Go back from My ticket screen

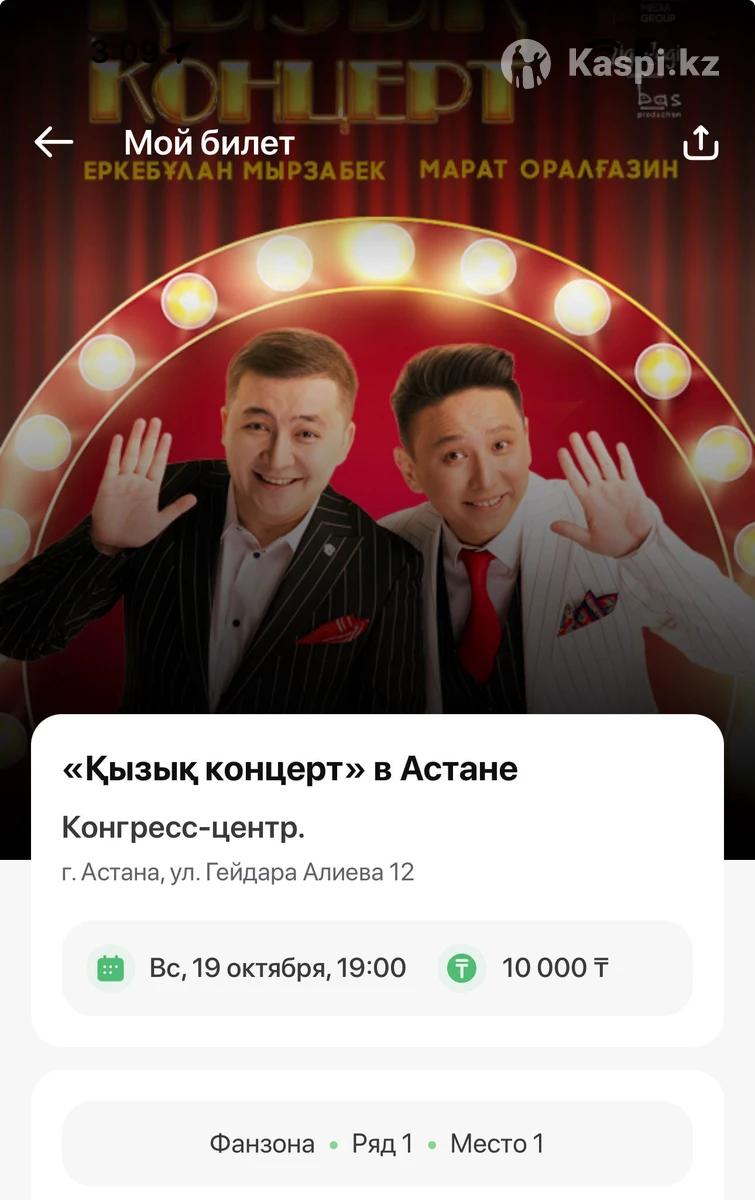pos(54,143)
